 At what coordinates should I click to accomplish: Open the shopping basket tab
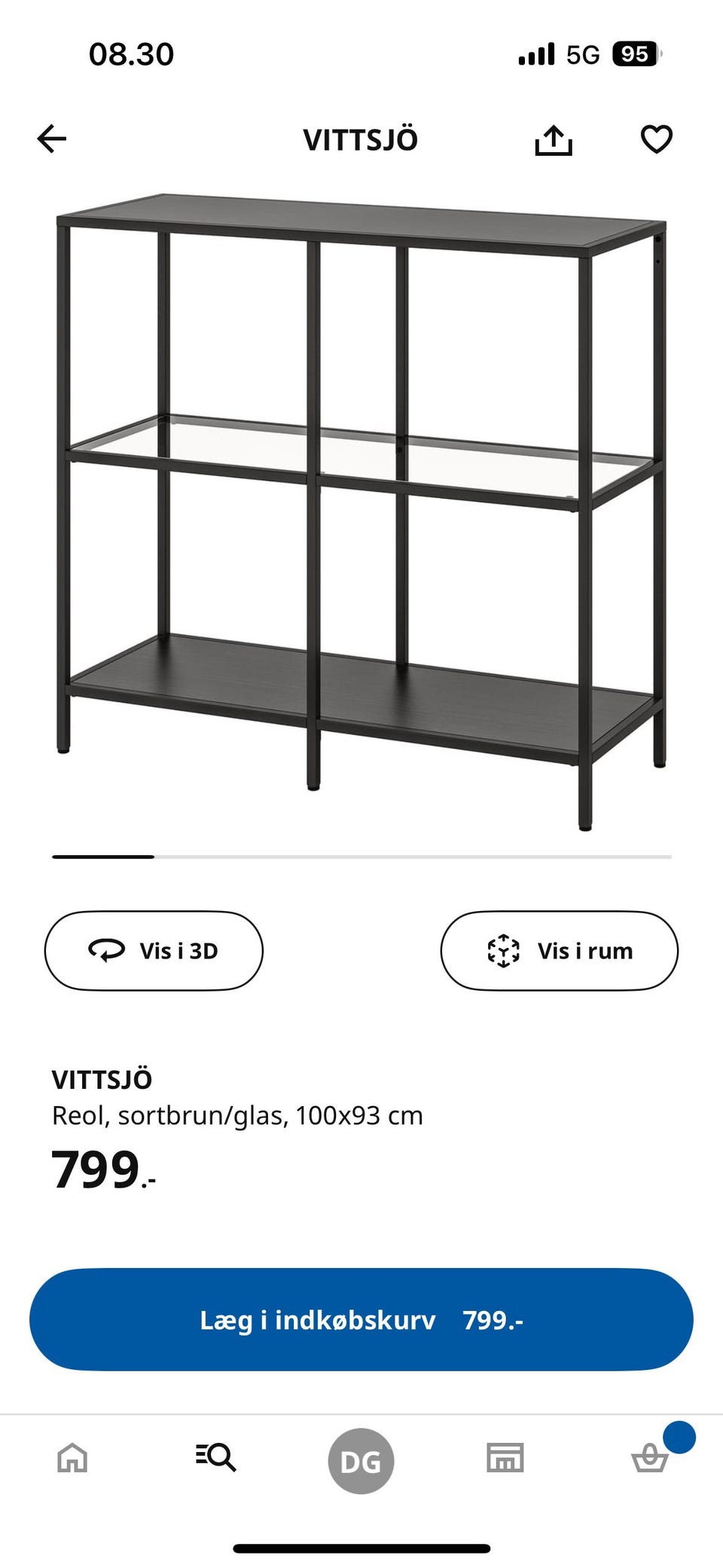click(x=650, y=1457)
